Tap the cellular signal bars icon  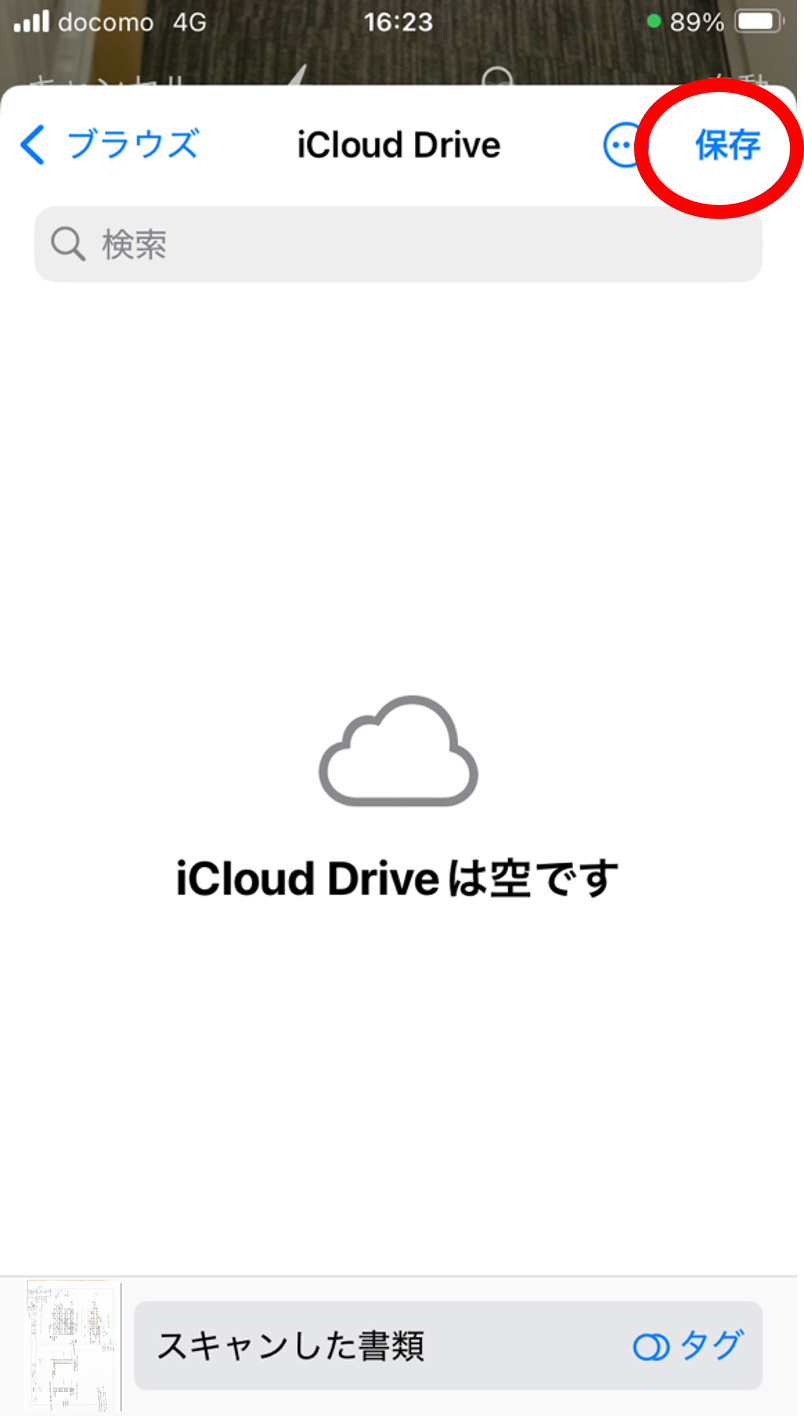coord(30,18)
